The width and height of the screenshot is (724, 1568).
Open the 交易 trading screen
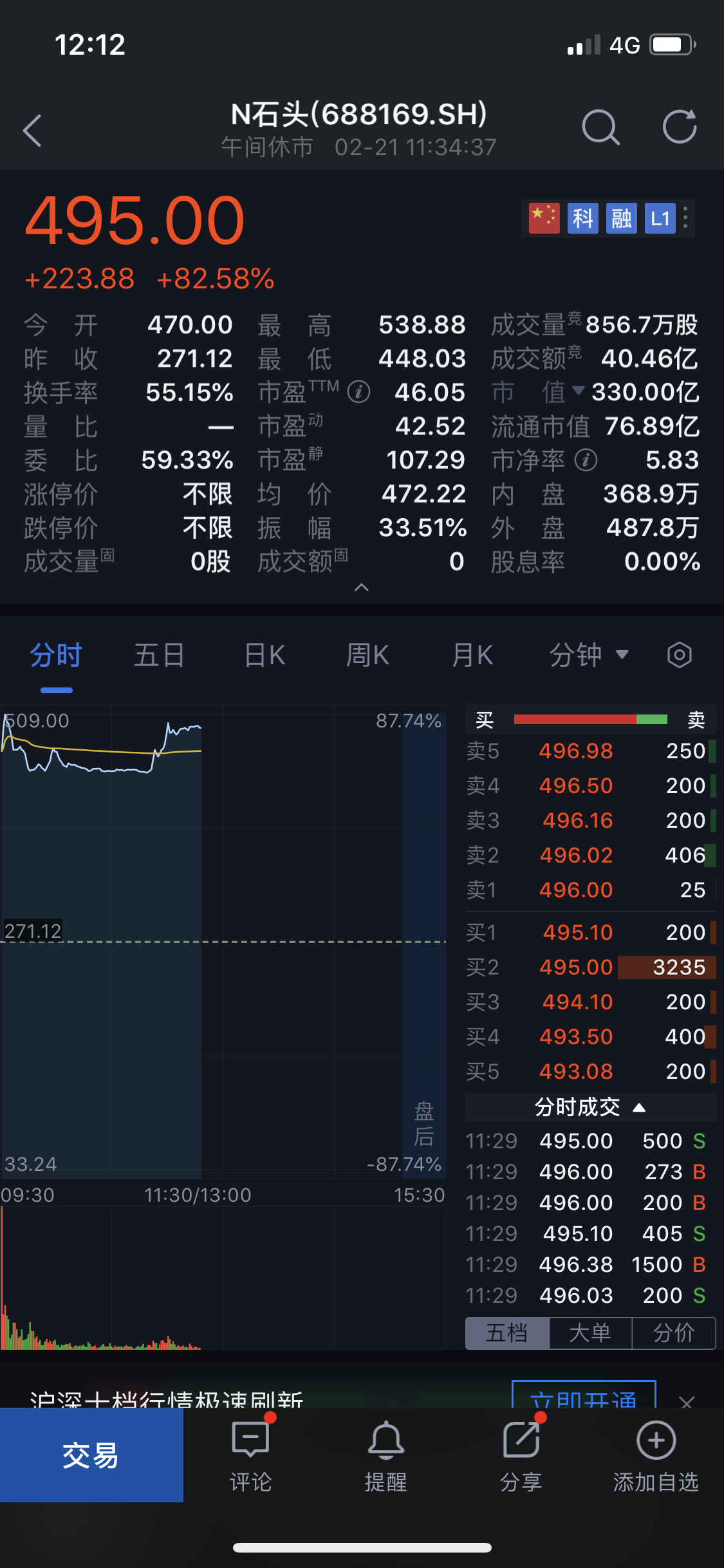pos(91,1455)
